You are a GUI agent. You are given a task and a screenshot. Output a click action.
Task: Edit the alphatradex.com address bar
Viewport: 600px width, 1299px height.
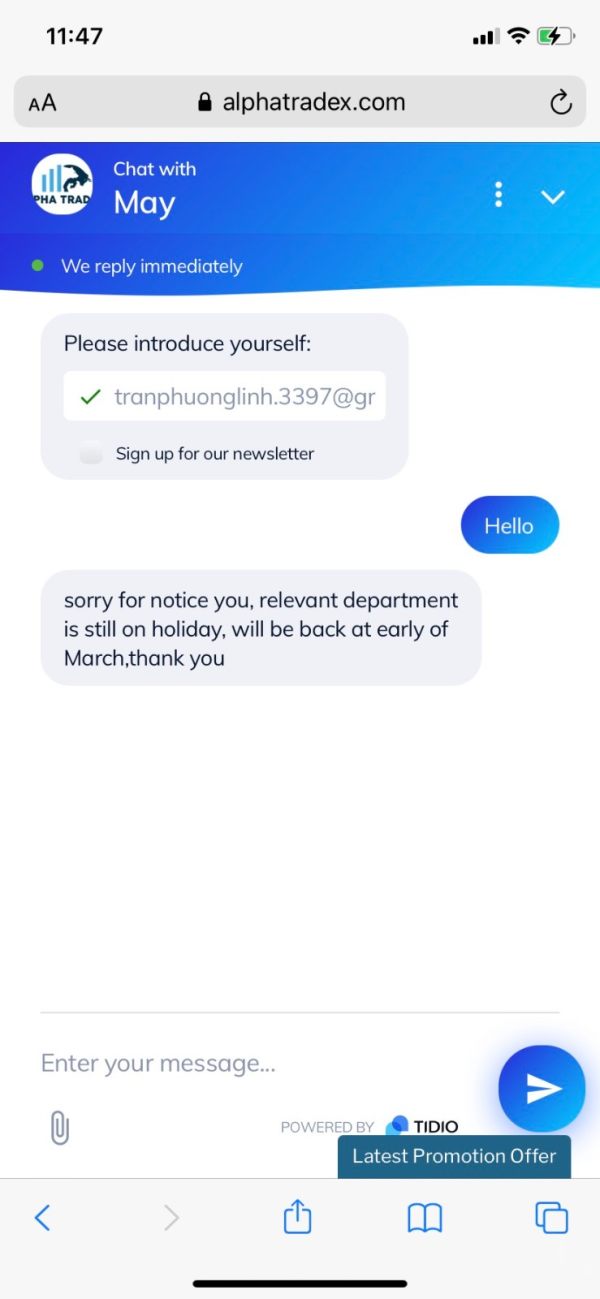(300, 102)
